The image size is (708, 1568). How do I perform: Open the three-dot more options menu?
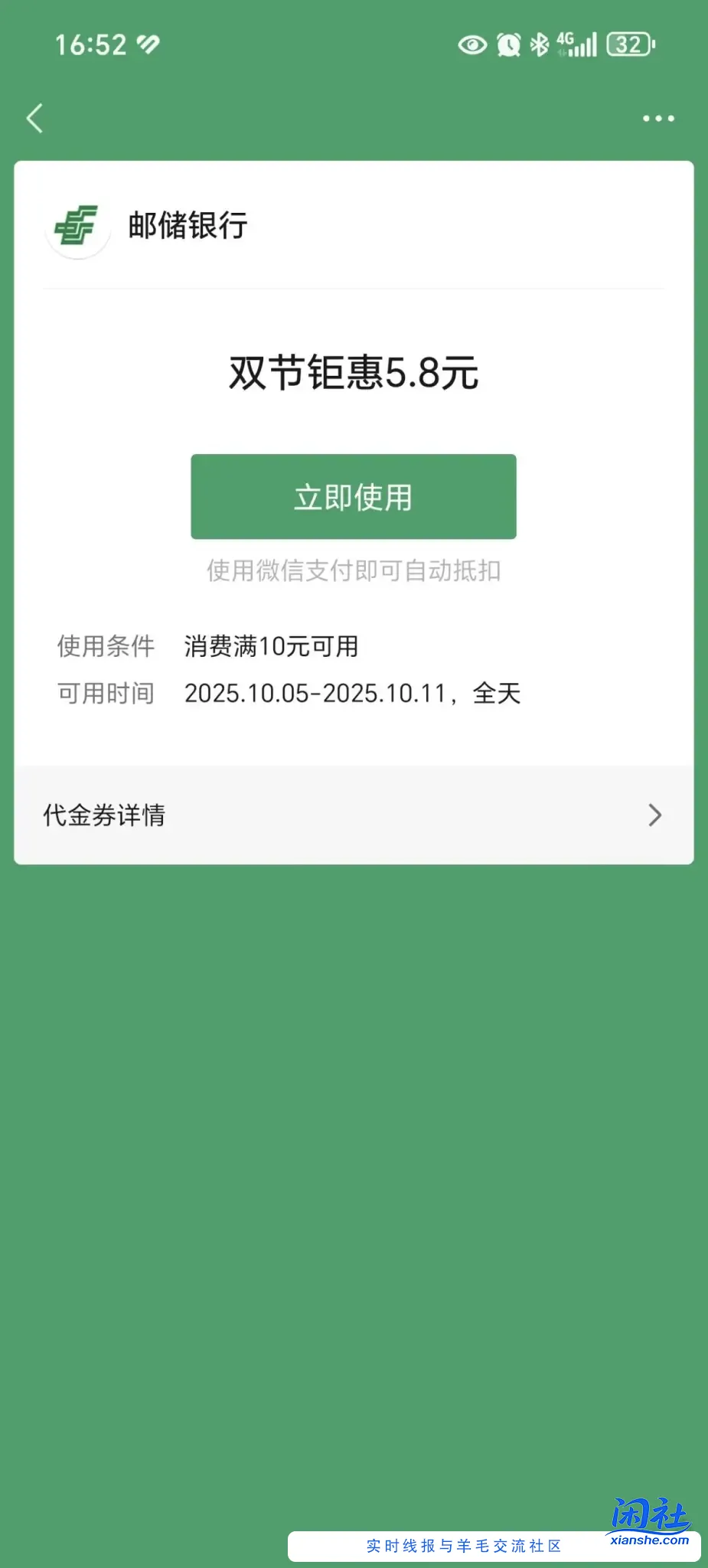658,119
